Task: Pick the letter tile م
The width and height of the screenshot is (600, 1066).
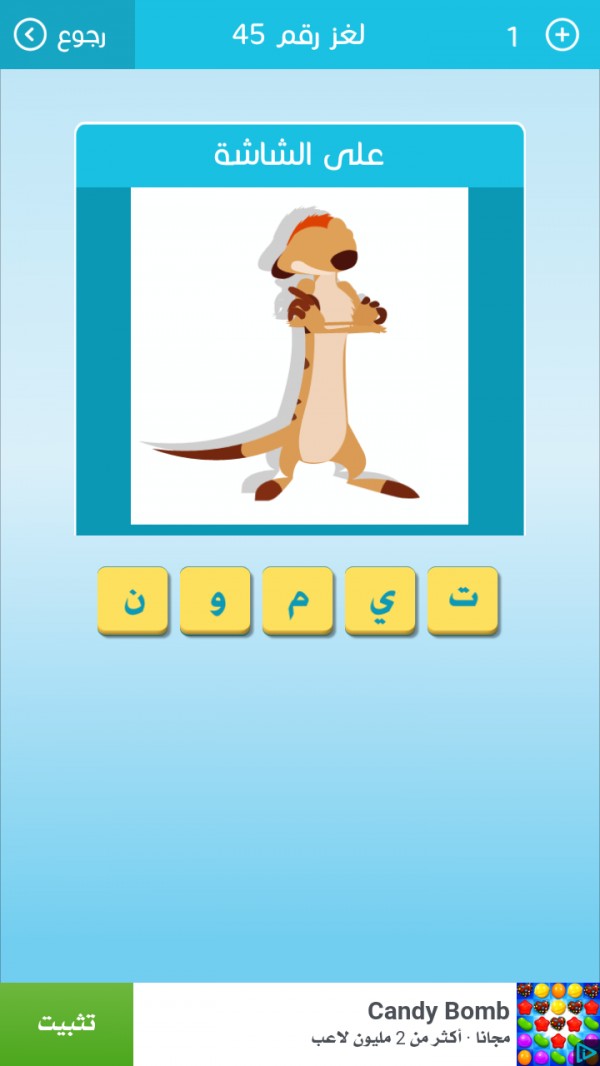Action: 298,601
